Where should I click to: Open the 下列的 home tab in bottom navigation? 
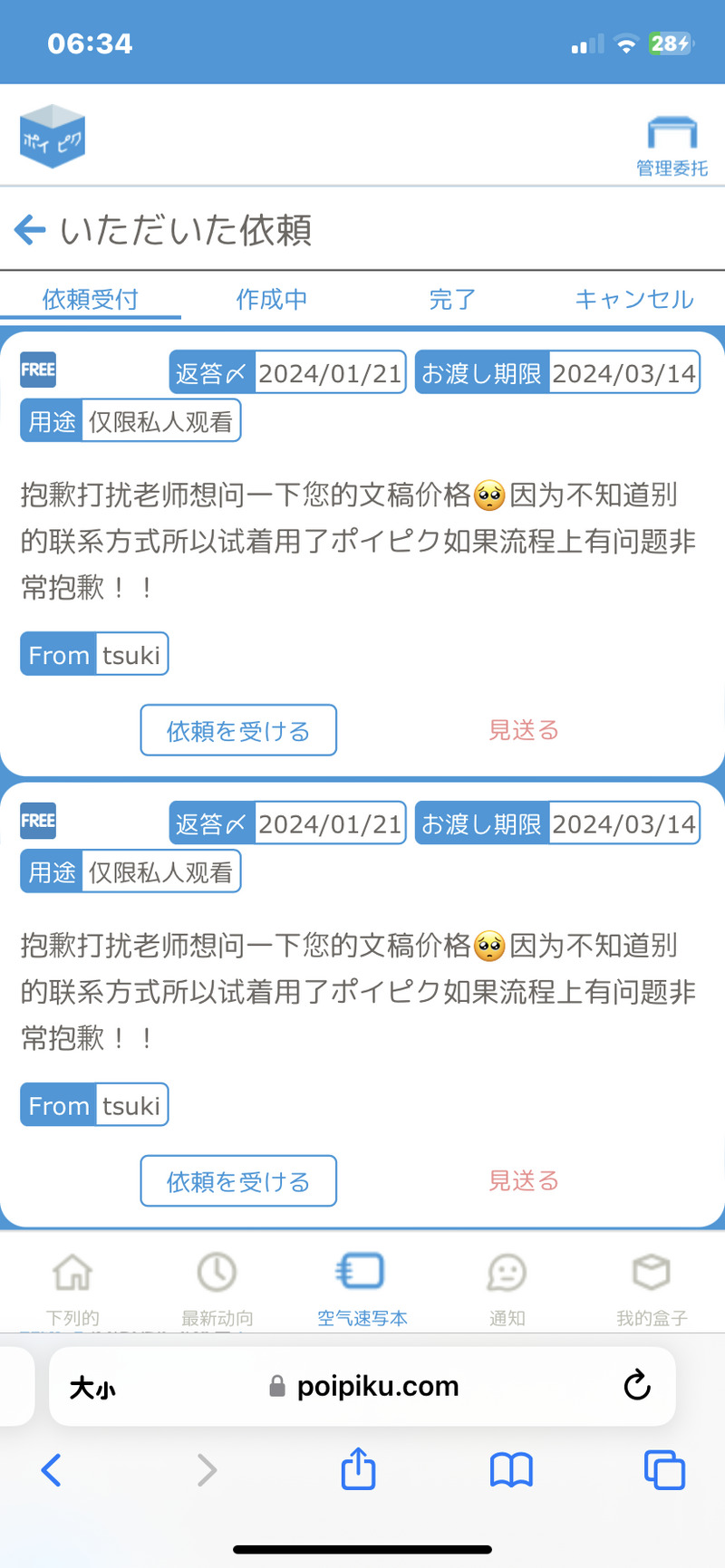point(72,1286)
